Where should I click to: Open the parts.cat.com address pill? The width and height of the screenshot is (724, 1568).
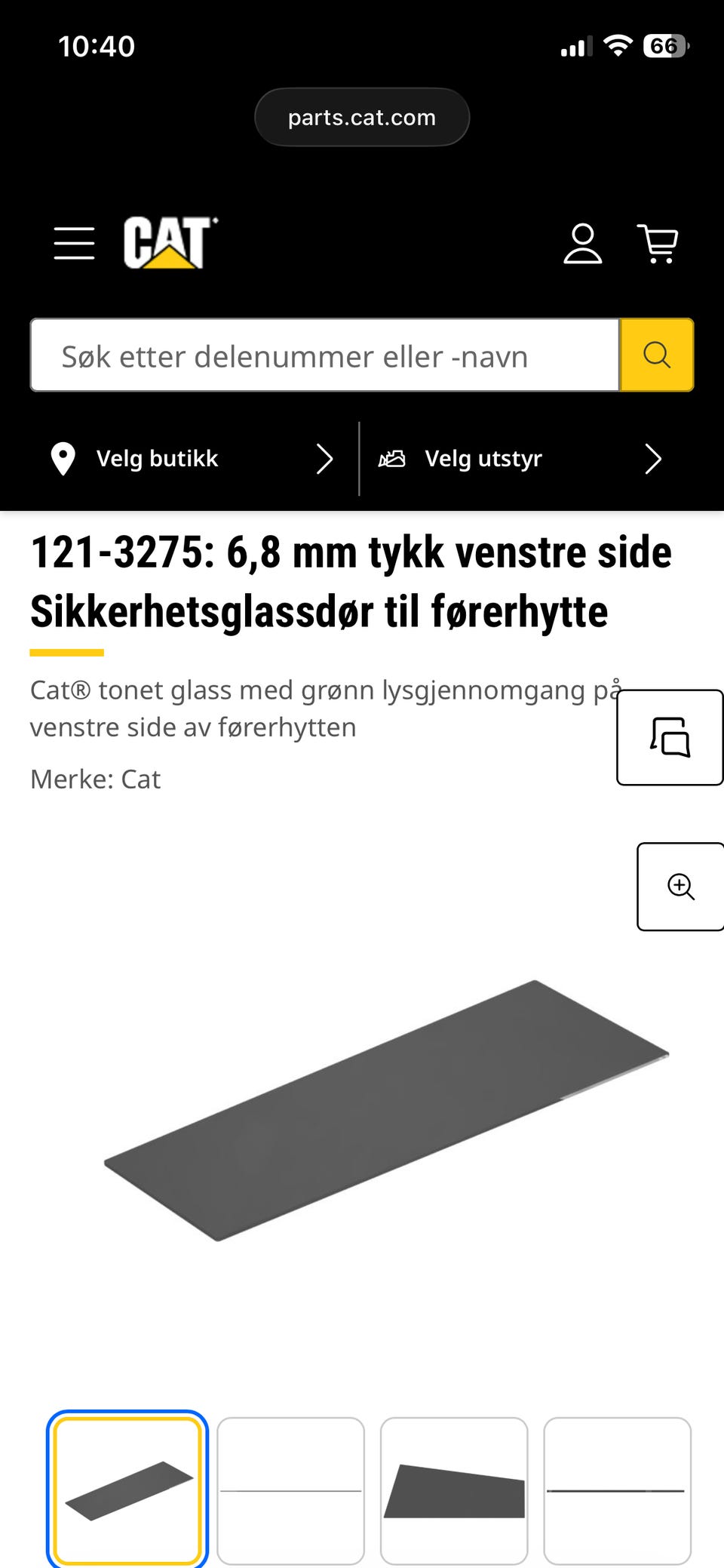362,117
